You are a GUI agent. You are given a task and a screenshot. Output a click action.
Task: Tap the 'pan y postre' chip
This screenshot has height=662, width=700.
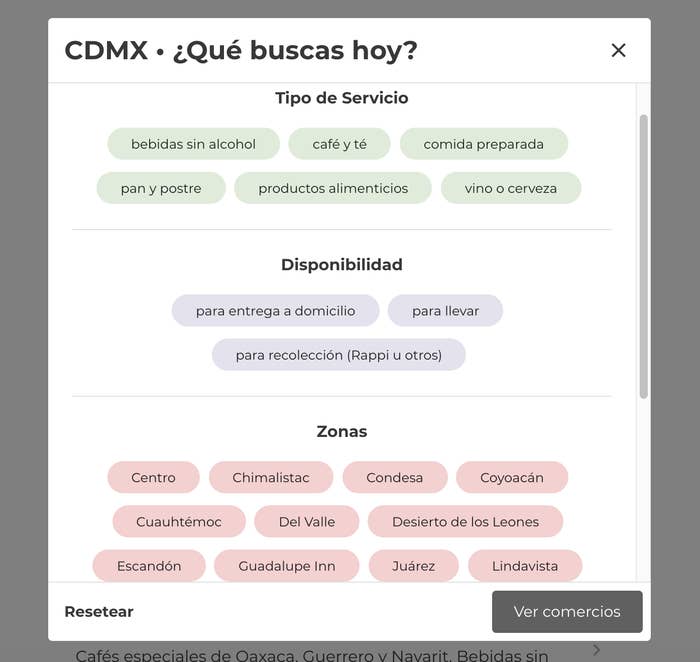[x=160, y=188]
